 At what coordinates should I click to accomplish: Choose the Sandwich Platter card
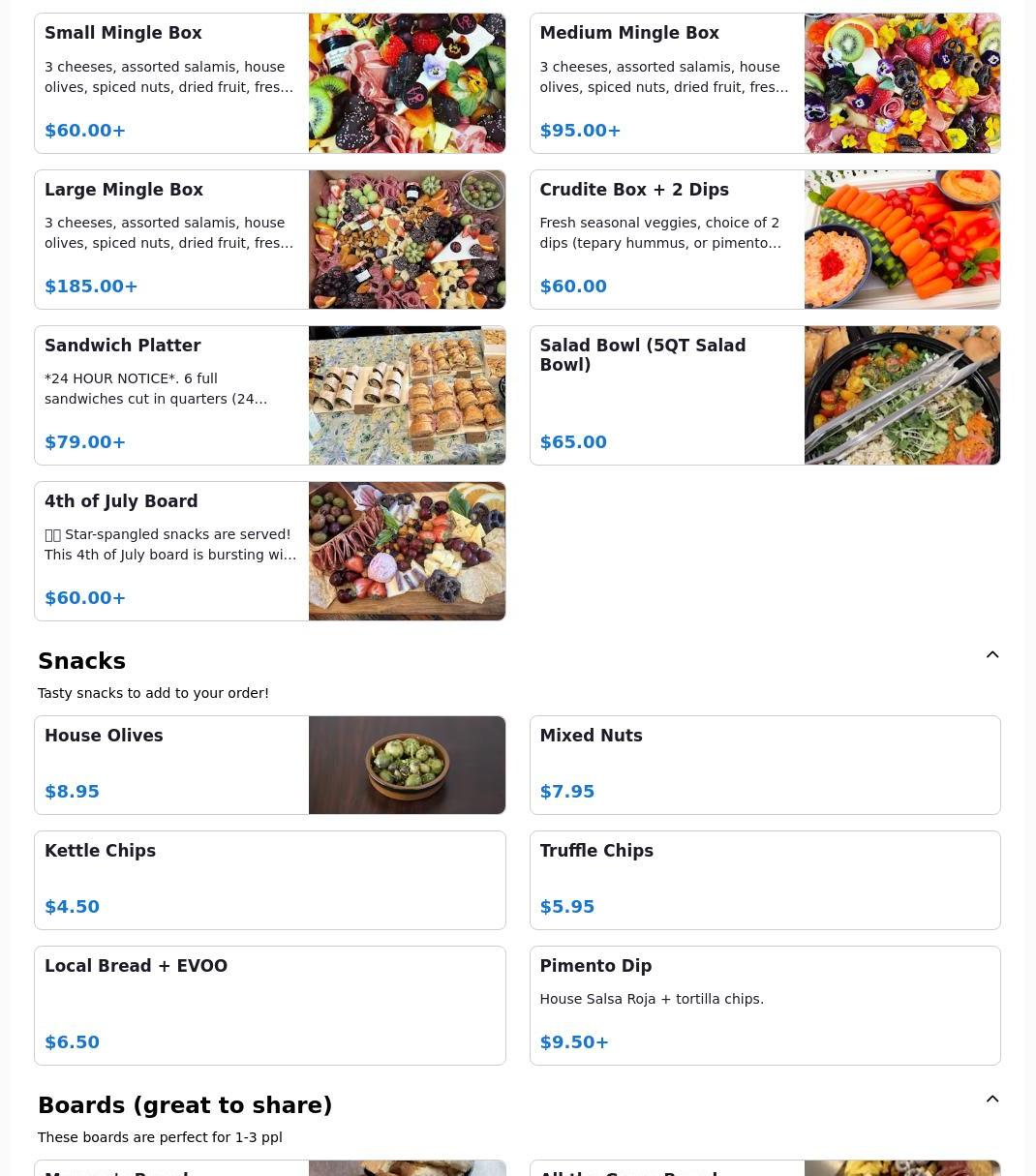[x=269, y=395]
